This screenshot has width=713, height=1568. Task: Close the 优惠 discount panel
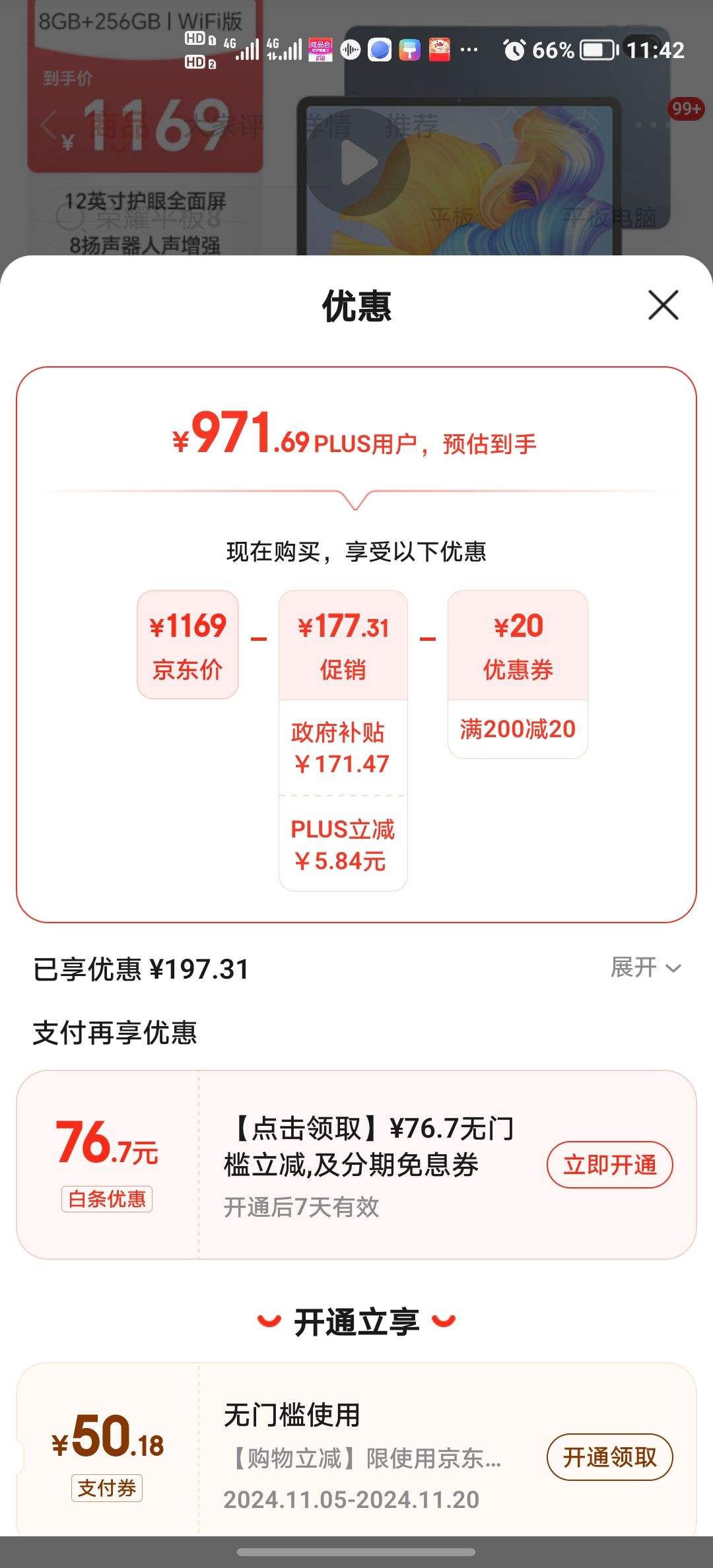662,306
